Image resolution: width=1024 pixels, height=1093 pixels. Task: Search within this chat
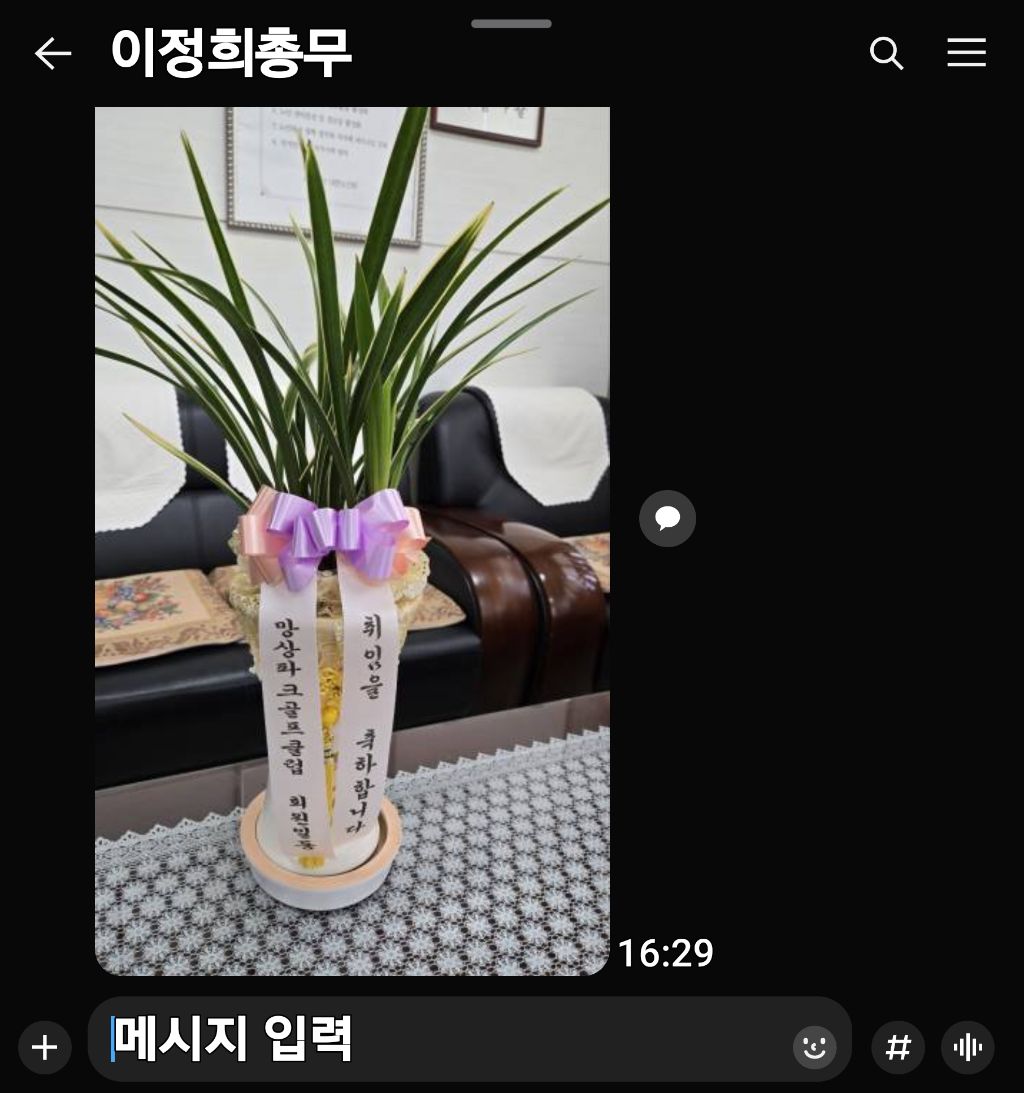click(886, 54)
